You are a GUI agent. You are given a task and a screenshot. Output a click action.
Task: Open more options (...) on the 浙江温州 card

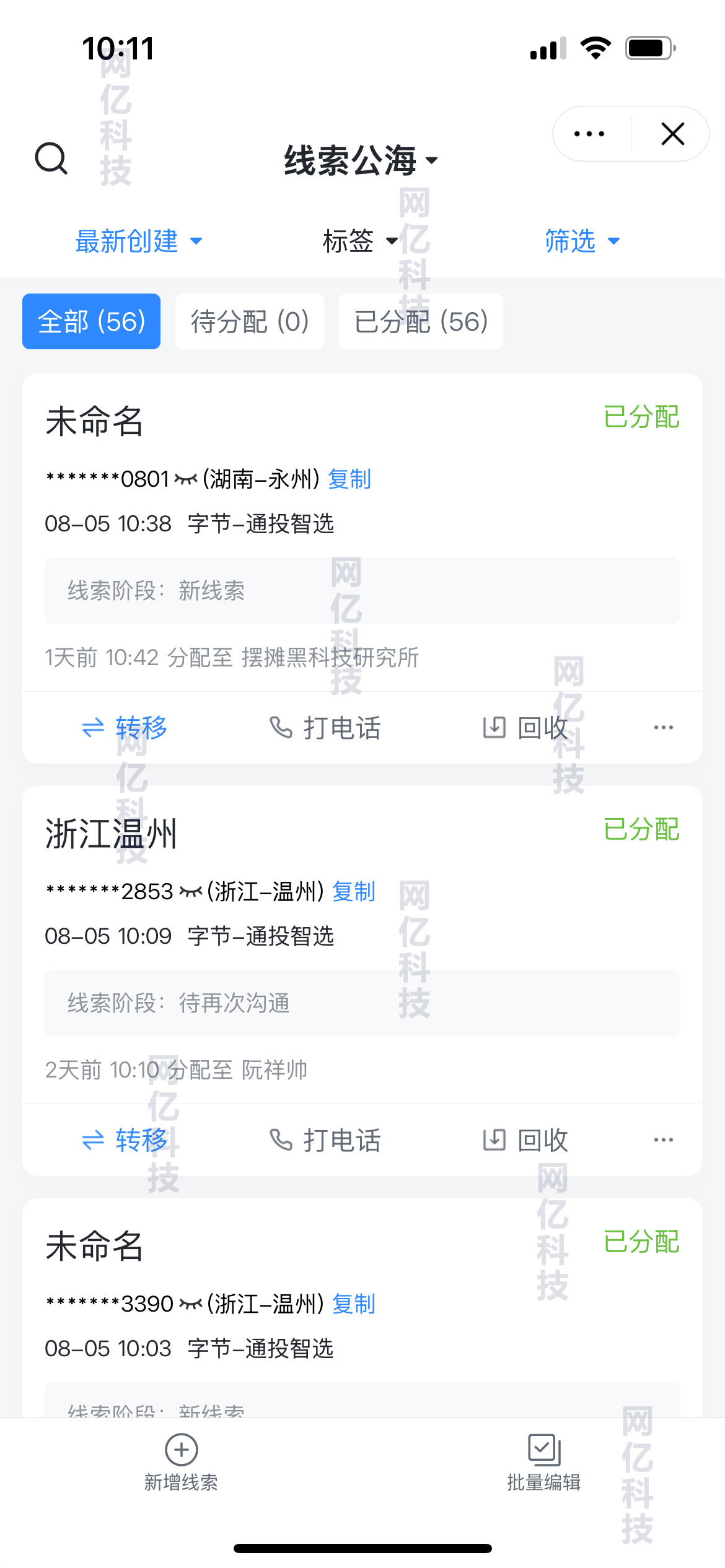click(662, 1139)
